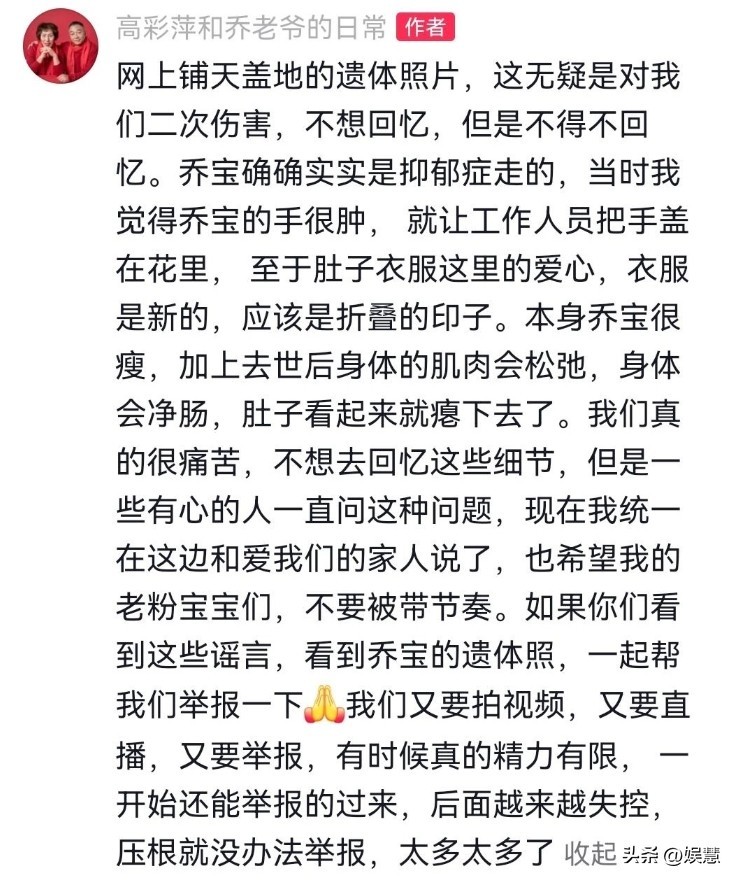The width and height of the screenshot is (737, 881).
Task: Open the username 高彩萍和乔老爷的日常
Action: click(252, 28)
